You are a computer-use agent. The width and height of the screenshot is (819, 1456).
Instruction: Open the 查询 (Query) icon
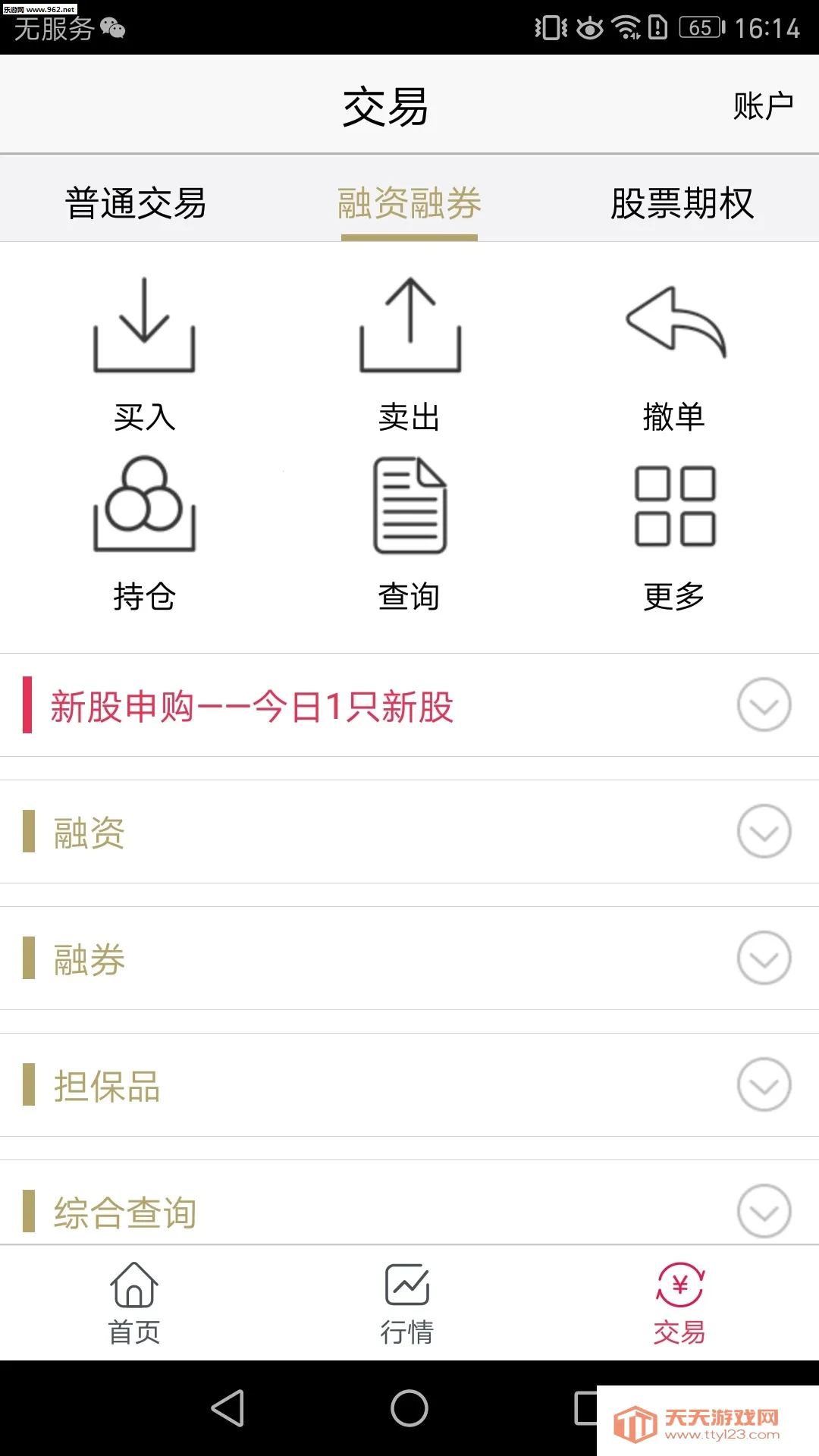[409, 507]
